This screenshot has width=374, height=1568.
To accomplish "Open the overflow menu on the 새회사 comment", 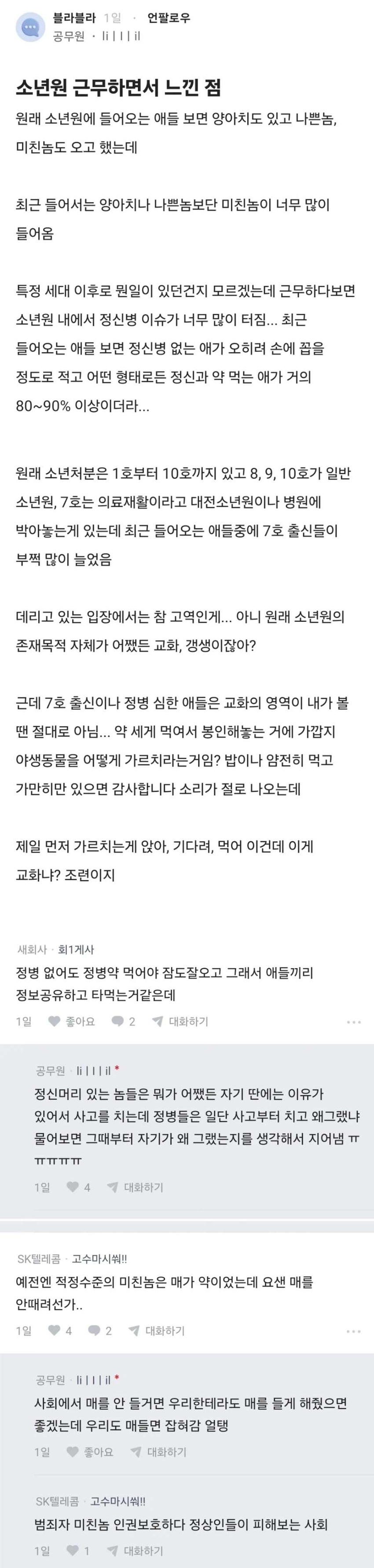I will [353, 1022].
